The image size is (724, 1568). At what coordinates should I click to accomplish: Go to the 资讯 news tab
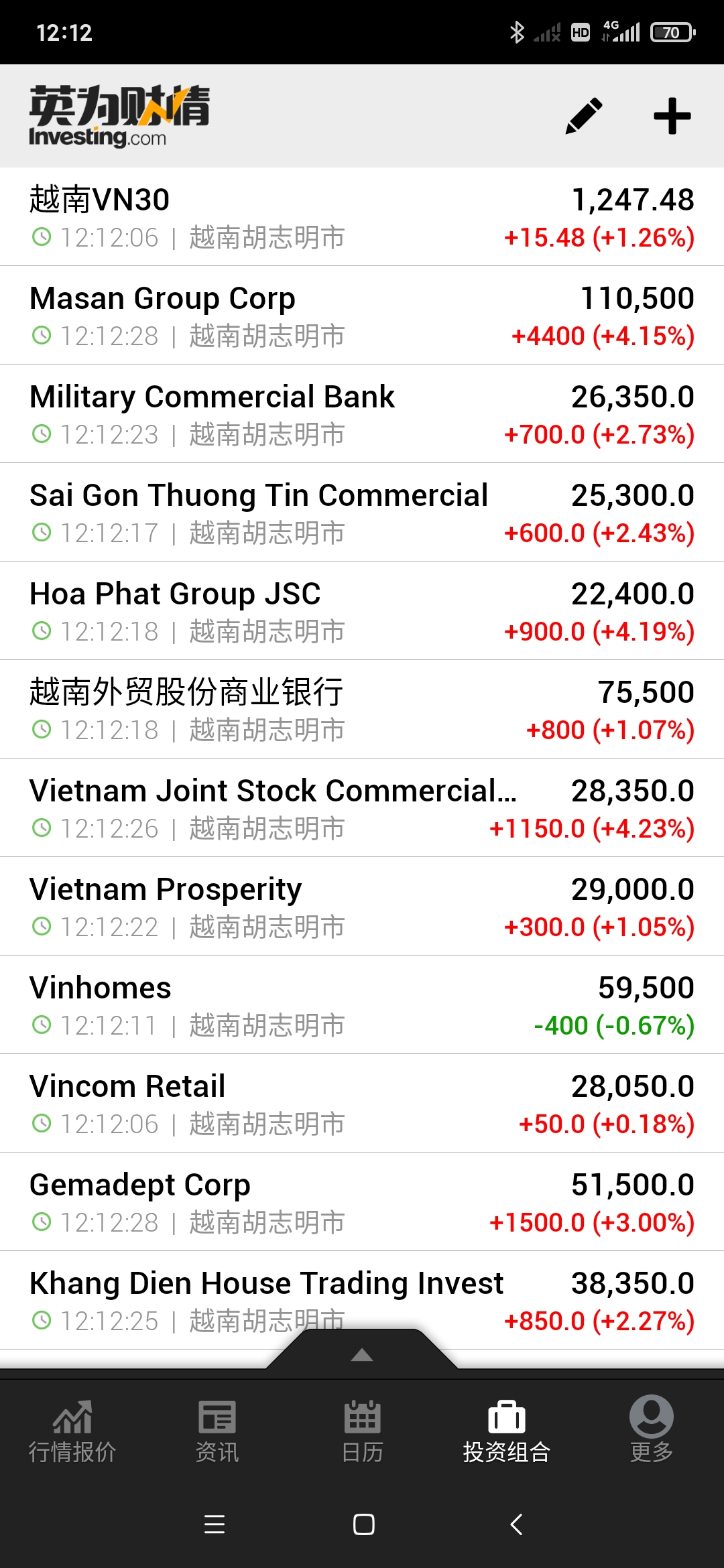[217, 1432]
